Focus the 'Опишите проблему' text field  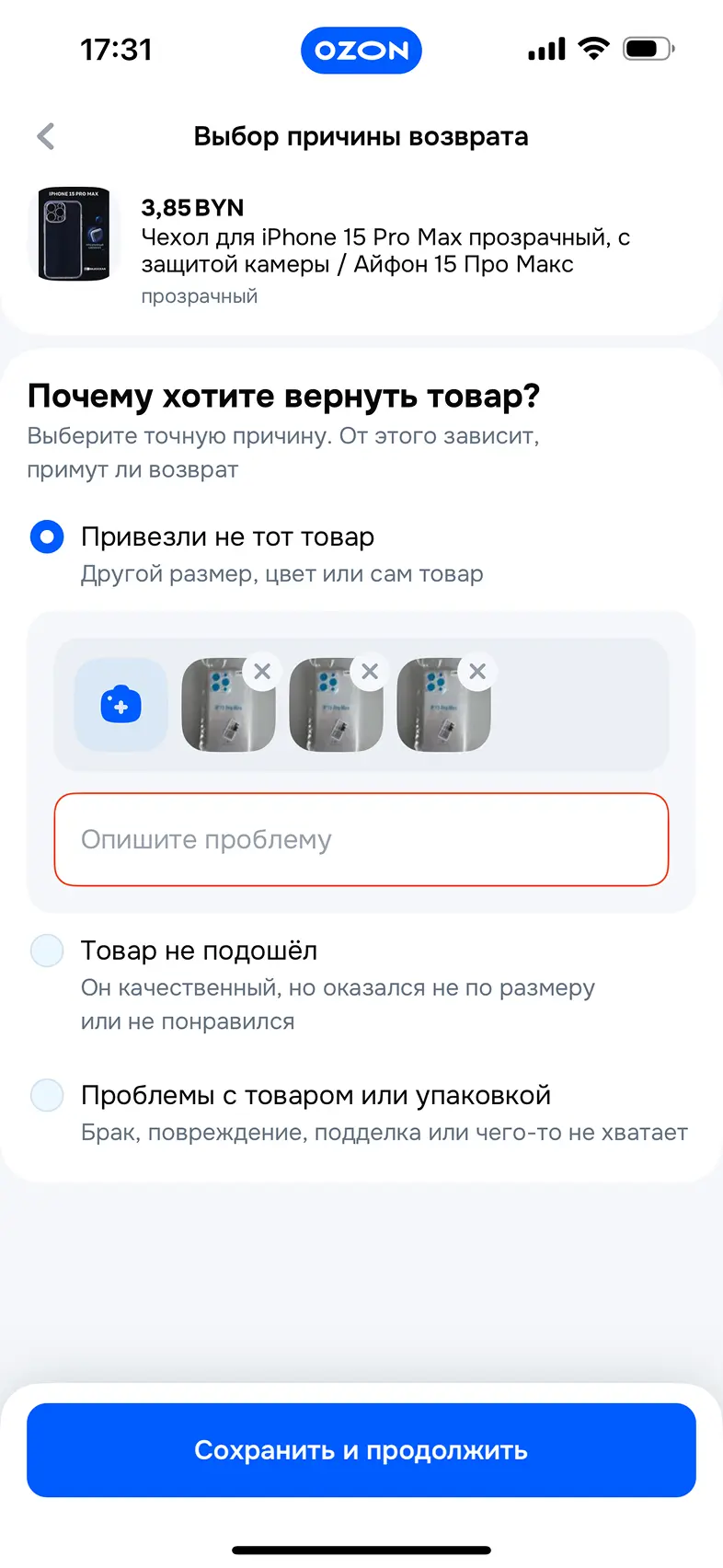[361, 839]
